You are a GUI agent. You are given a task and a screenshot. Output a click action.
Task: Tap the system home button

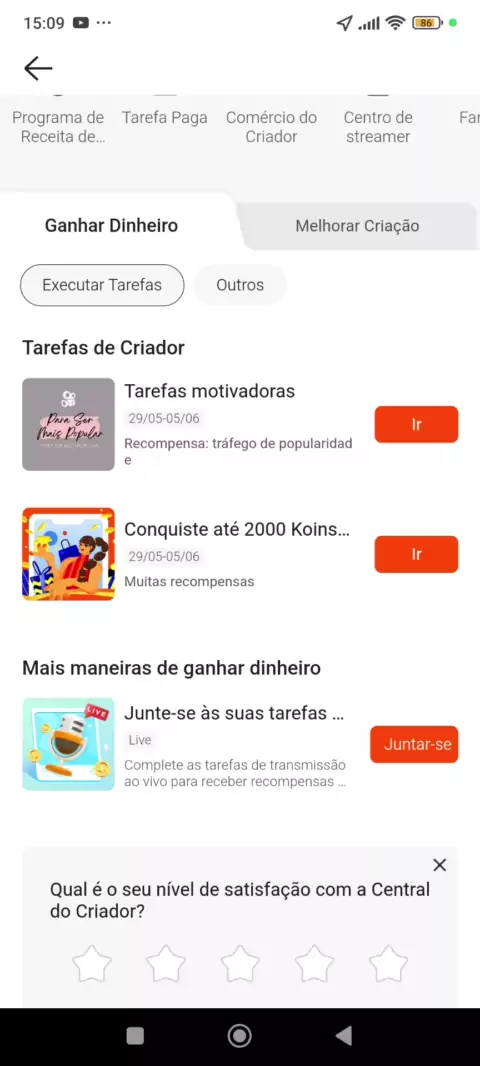click(239, 1036)
